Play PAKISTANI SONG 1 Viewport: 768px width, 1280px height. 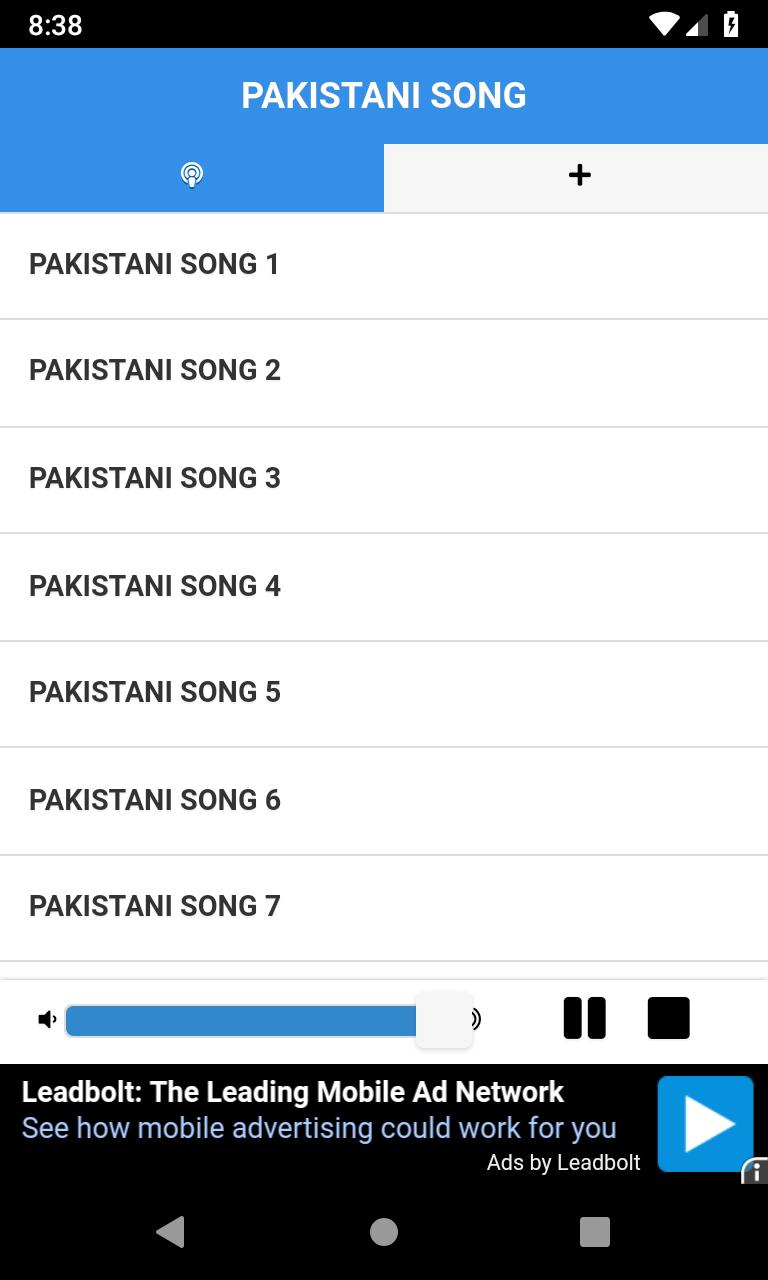pos(384,265)
